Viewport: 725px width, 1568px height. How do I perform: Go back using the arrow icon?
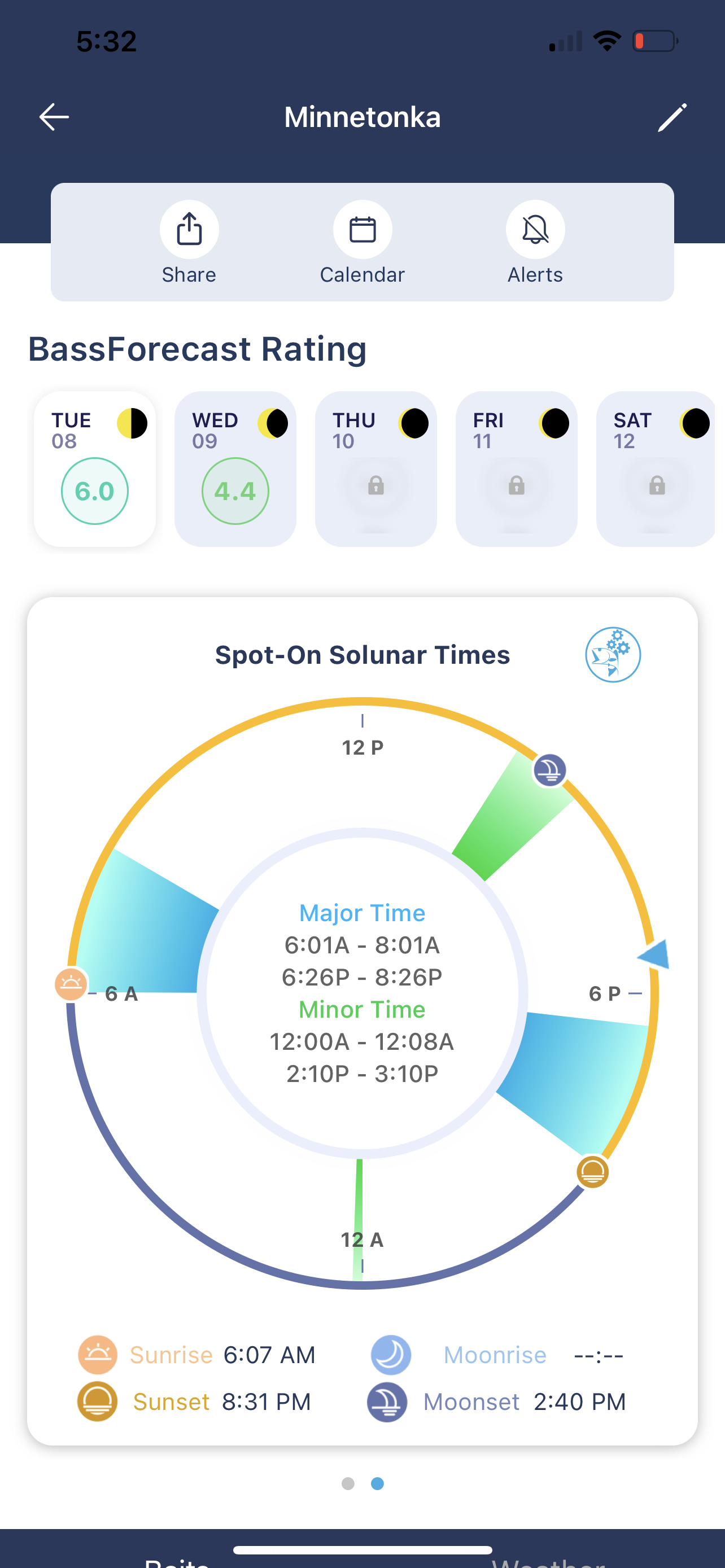[54, 117]
